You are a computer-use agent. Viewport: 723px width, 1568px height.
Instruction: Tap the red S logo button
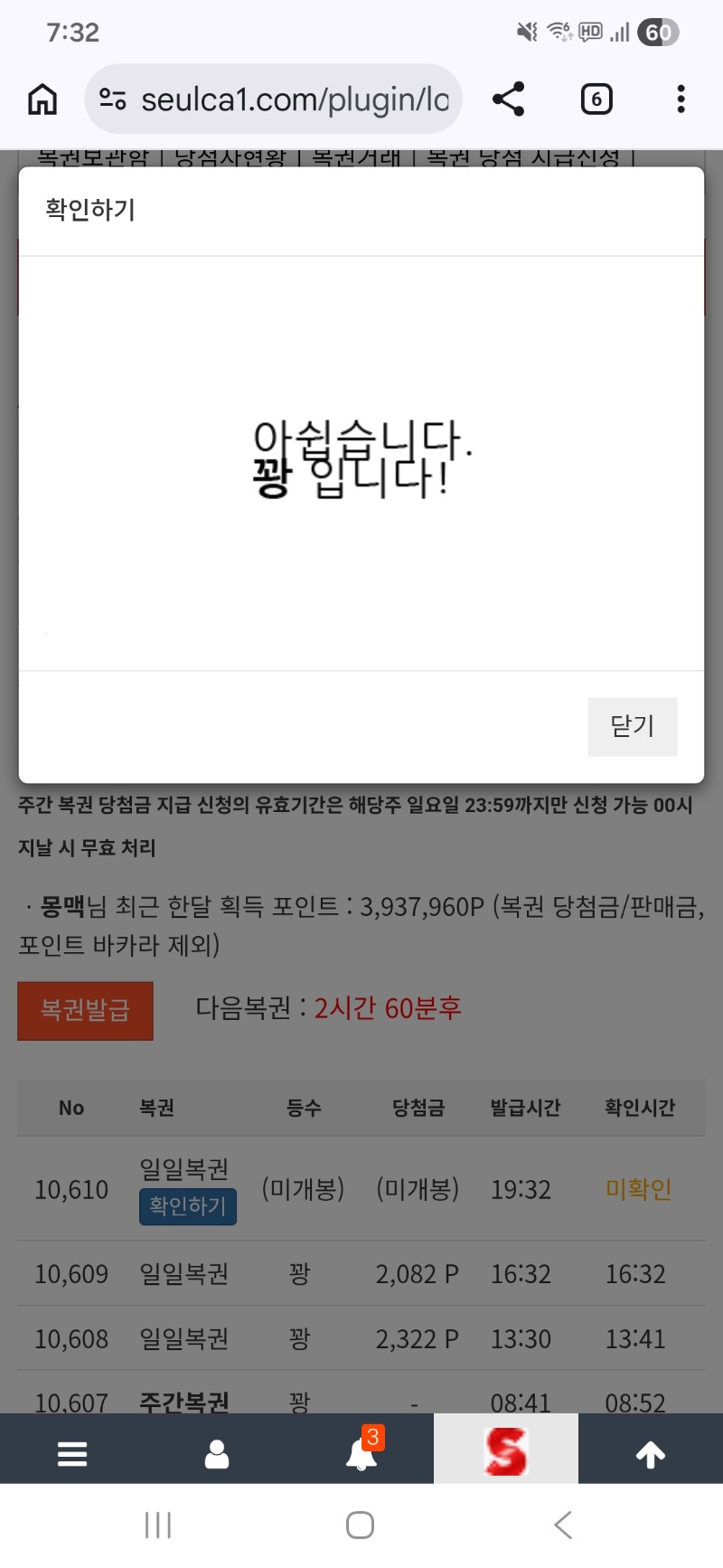pyautogui.click(x=505, y=1450)
